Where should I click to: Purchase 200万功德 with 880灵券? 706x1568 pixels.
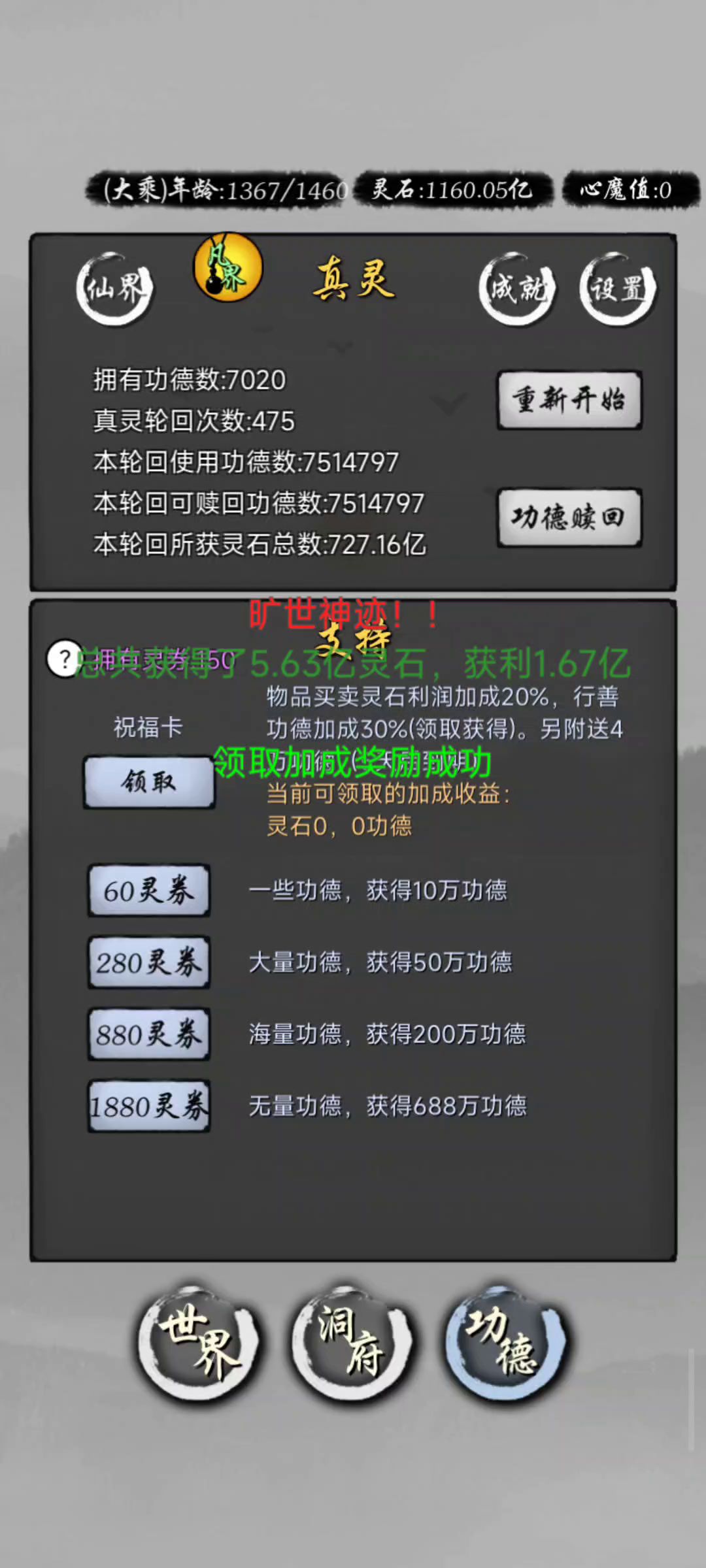tap(149, 1034)
